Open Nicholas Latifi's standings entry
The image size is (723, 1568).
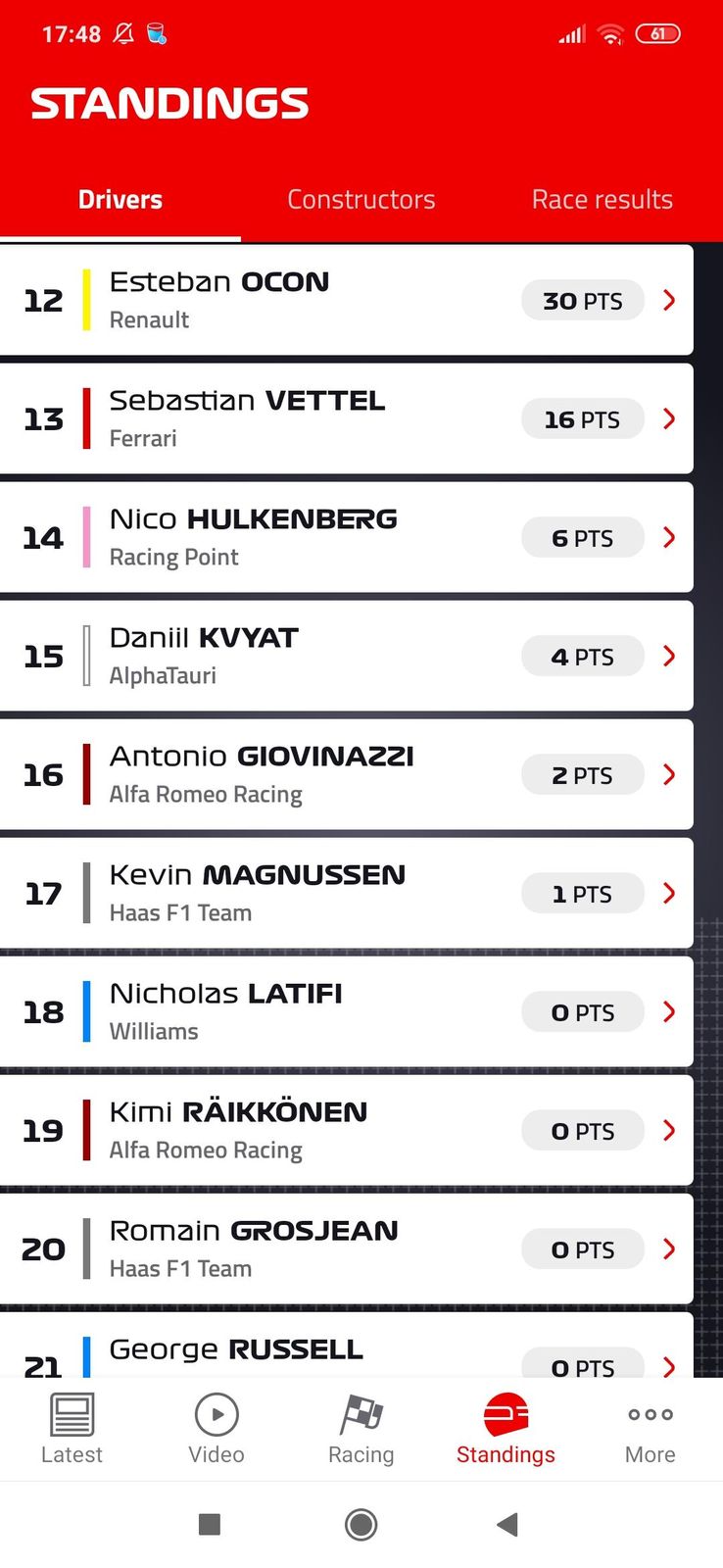click(x=346, y=1011)
